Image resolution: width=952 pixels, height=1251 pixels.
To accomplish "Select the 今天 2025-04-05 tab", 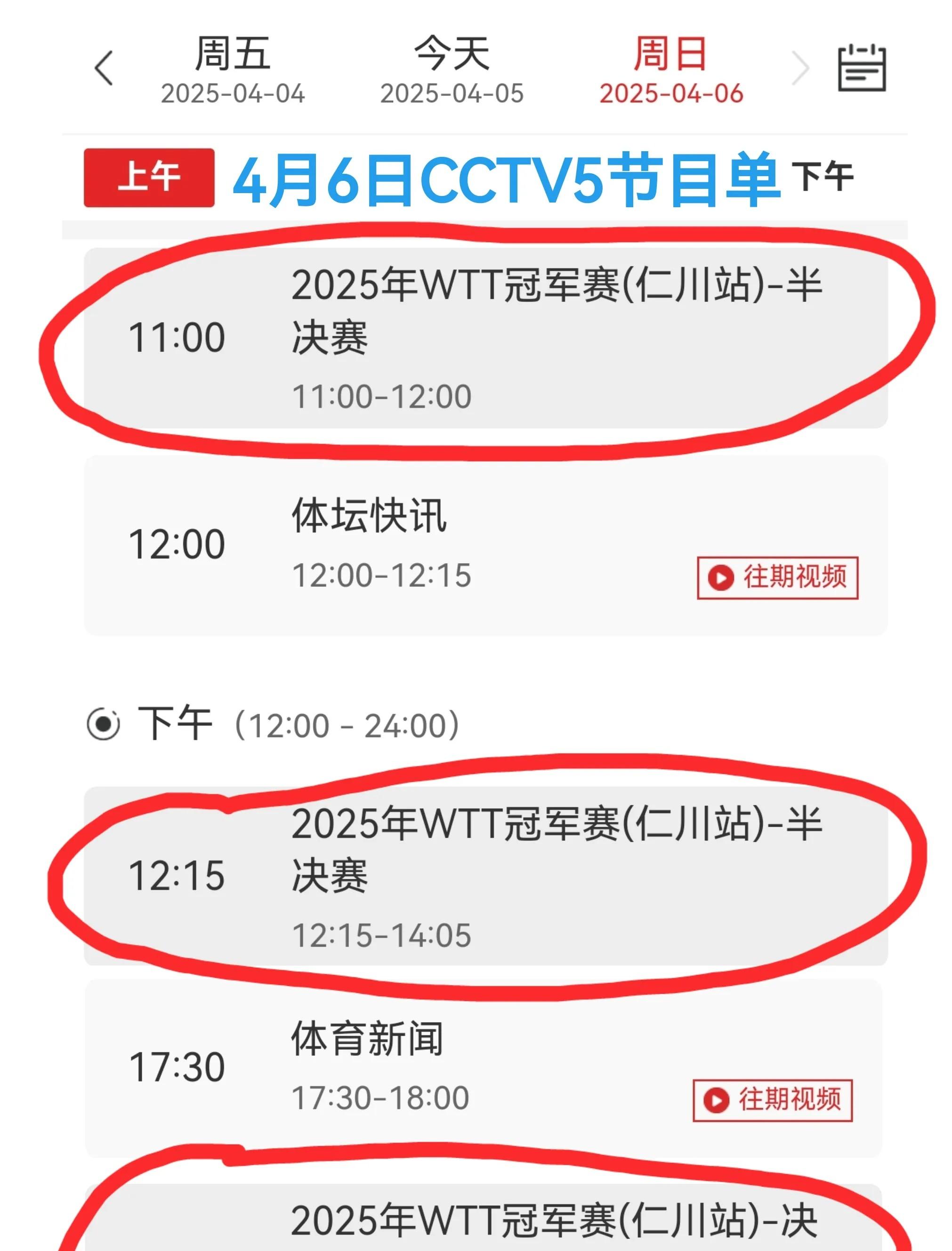I will point(452,70).
